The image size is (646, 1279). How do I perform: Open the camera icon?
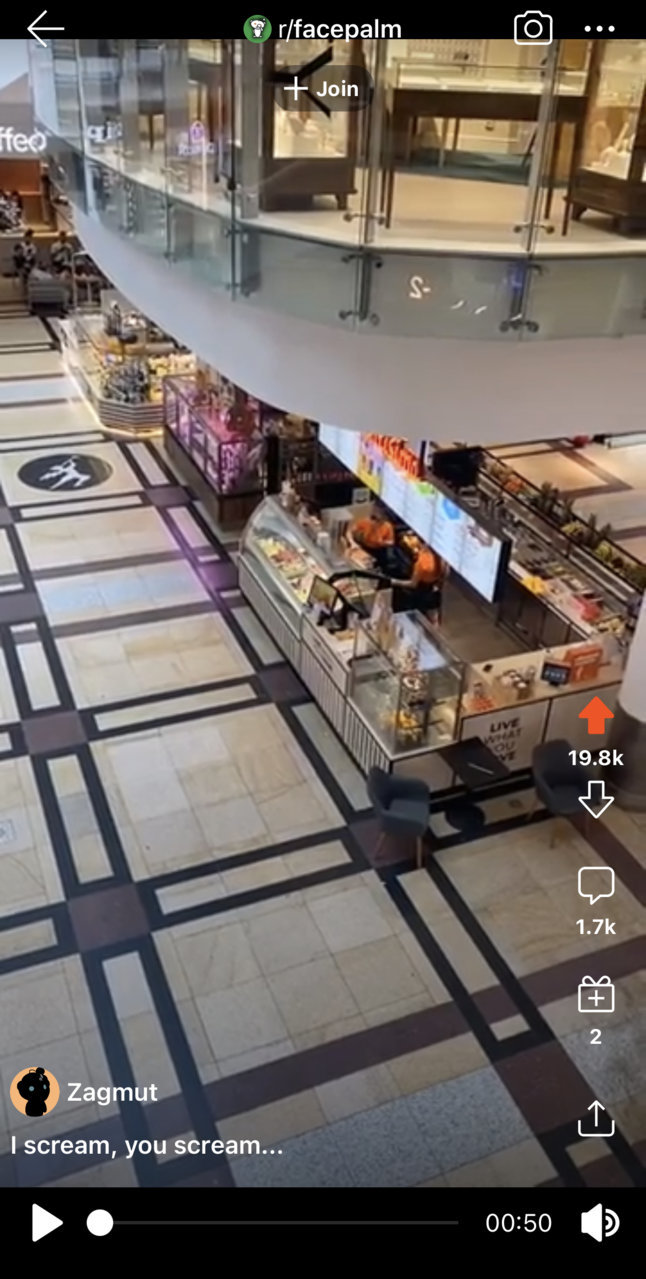click(533, 28)
